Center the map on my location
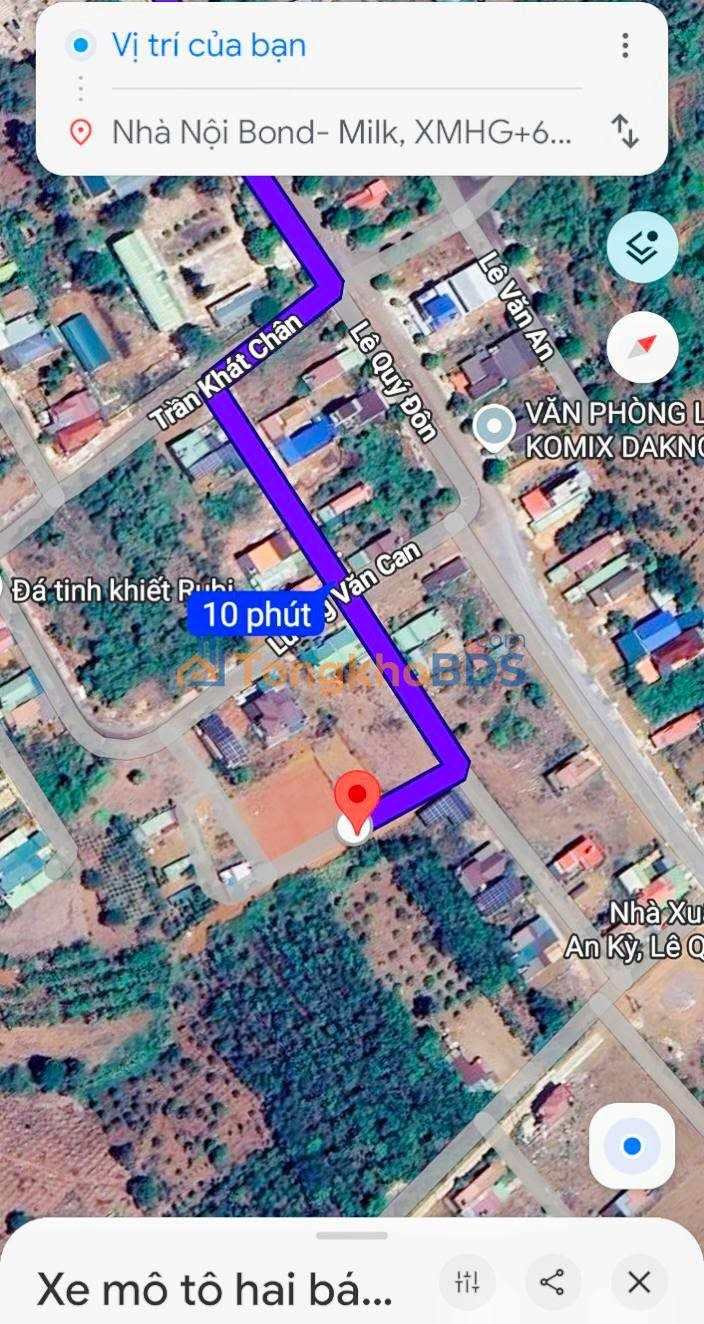The height and width of the screenshot is (1324, 704). click(x=631, y=1146)
